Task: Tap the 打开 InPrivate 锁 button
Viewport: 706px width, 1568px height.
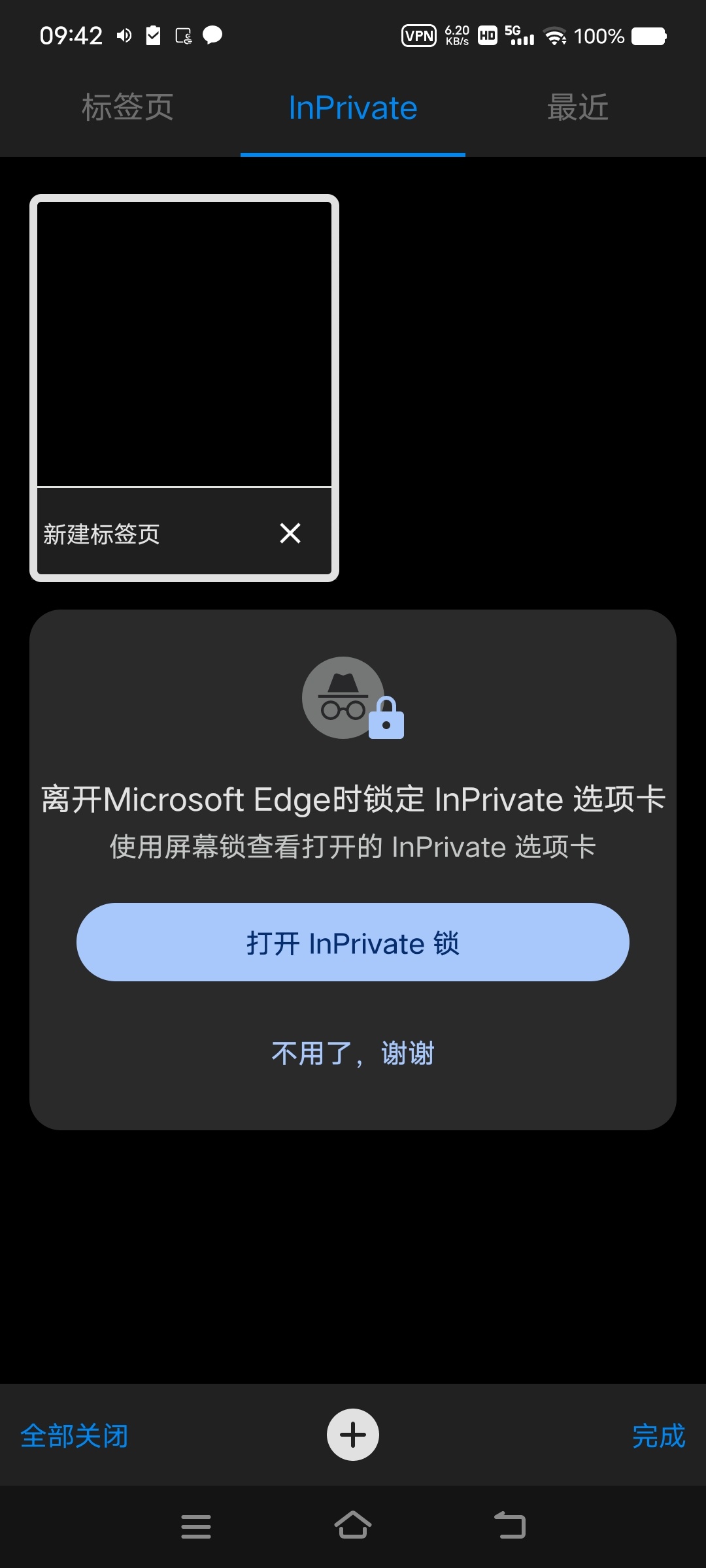Action: point(352,942)
